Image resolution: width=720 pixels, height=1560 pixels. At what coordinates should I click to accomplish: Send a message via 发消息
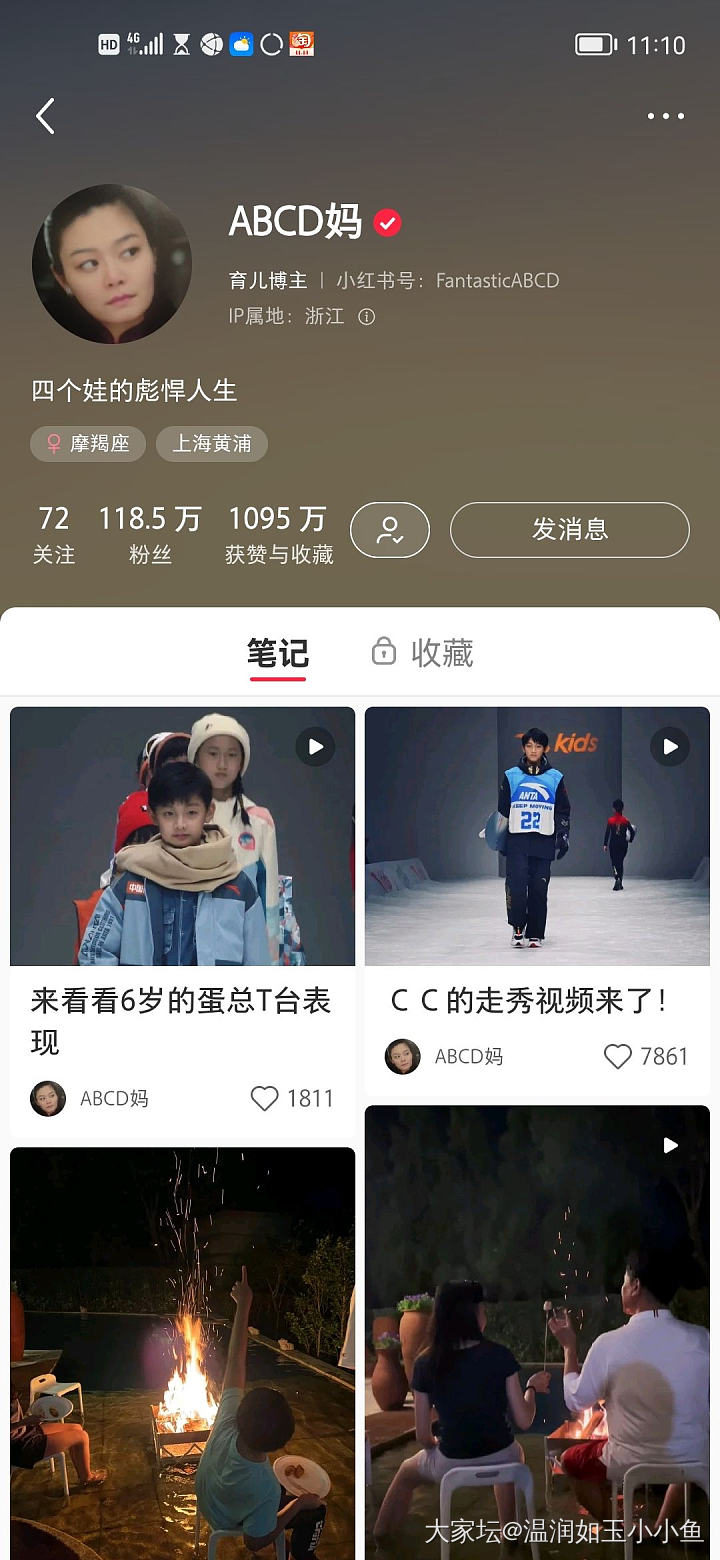click(x=569, y=530)
